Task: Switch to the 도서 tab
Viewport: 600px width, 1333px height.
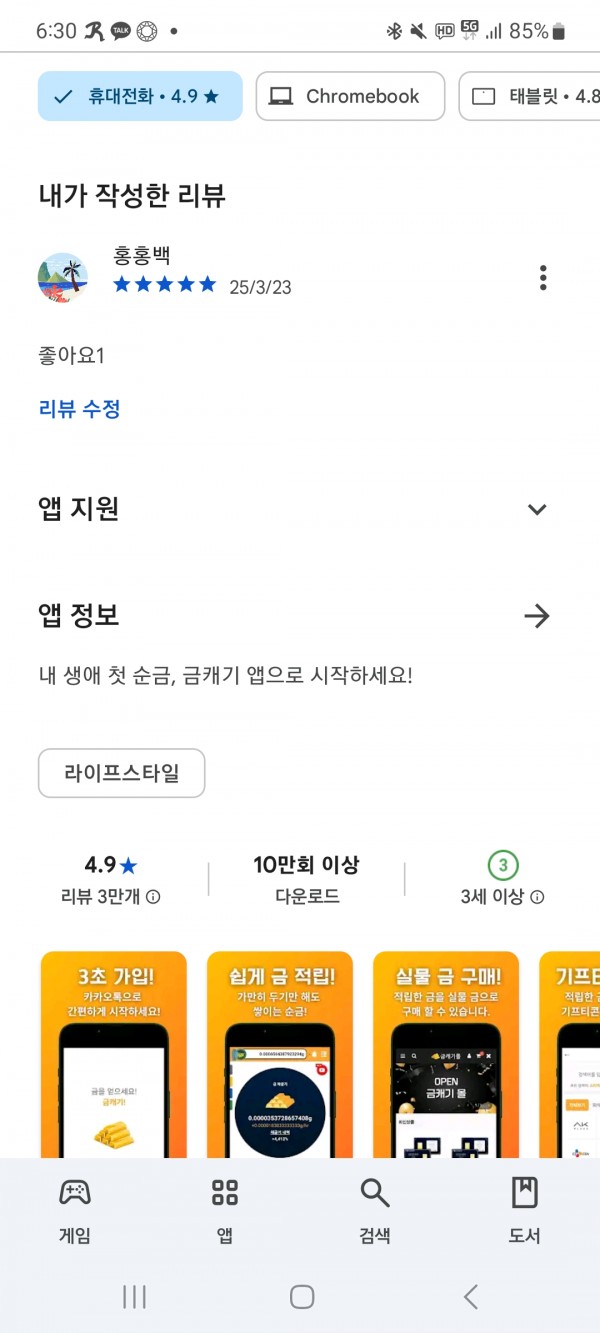Action: coord(525,1210)
